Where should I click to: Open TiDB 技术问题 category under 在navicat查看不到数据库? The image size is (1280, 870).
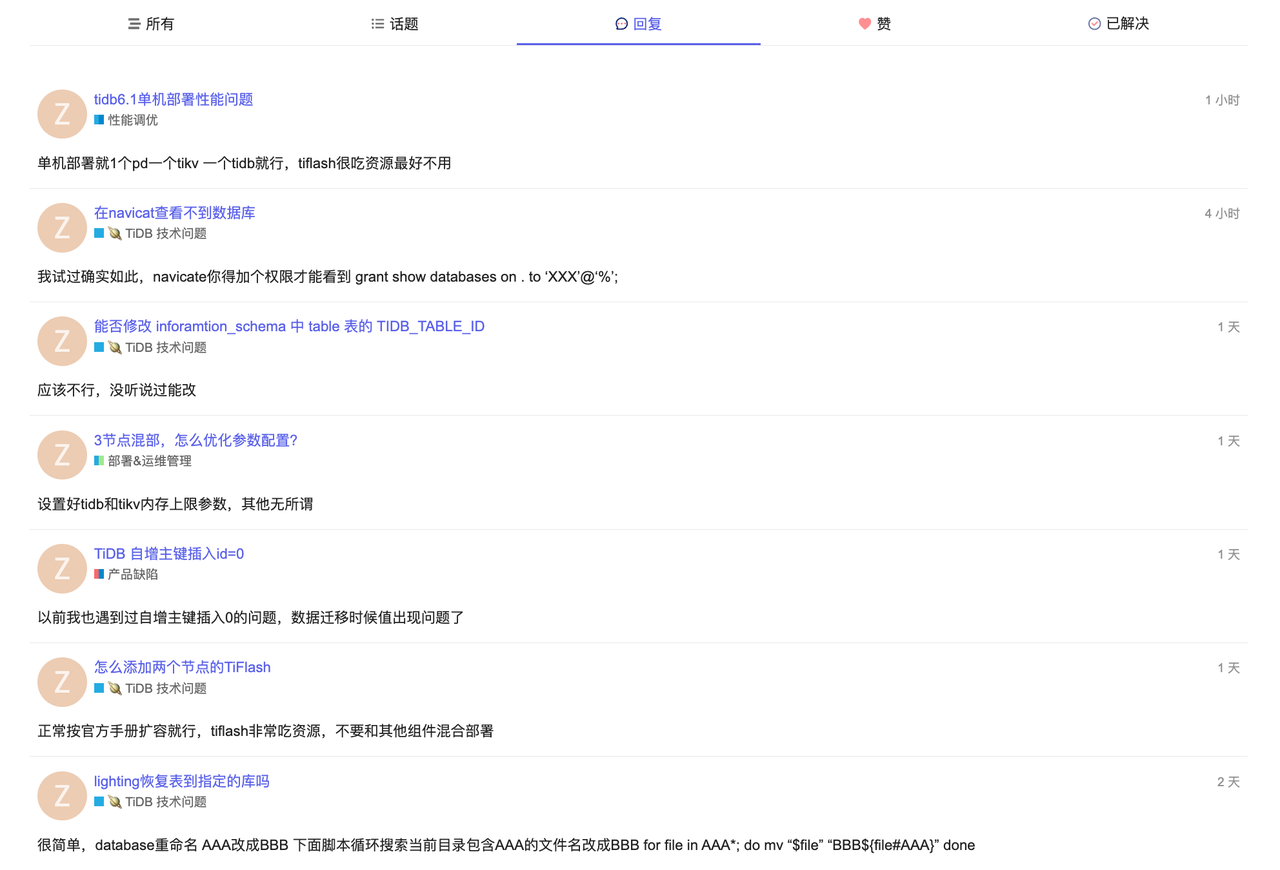165,234
